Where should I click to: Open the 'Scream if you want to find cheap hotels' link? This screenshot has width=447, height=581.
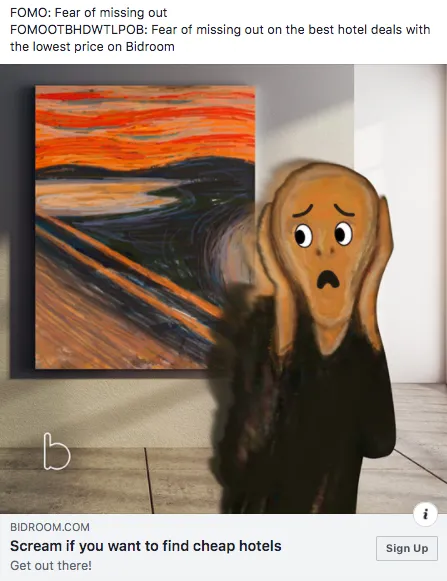(x=146, y=546)
